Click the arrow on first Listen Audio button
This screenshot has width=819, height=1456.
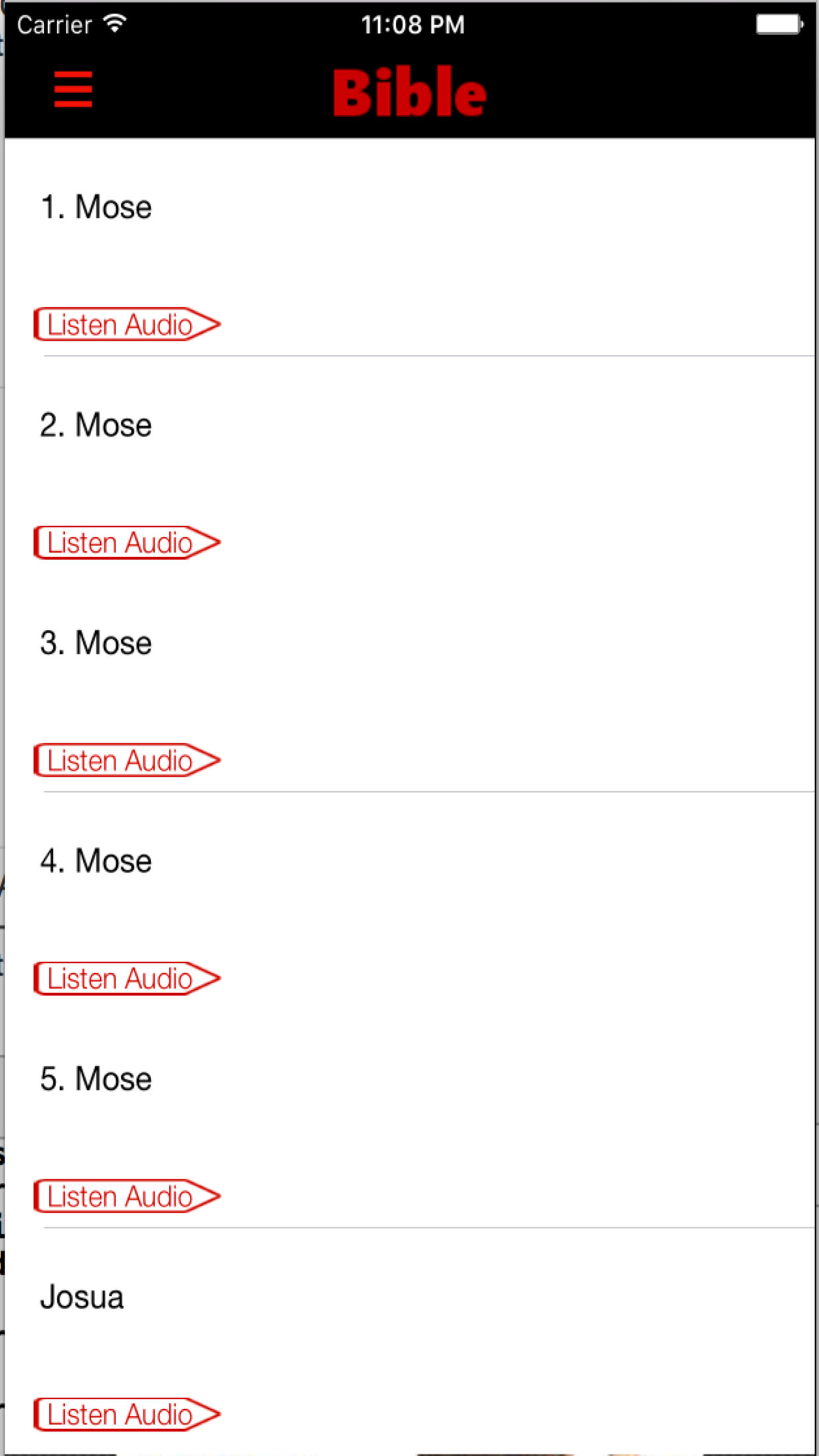(x=210, y=324)
